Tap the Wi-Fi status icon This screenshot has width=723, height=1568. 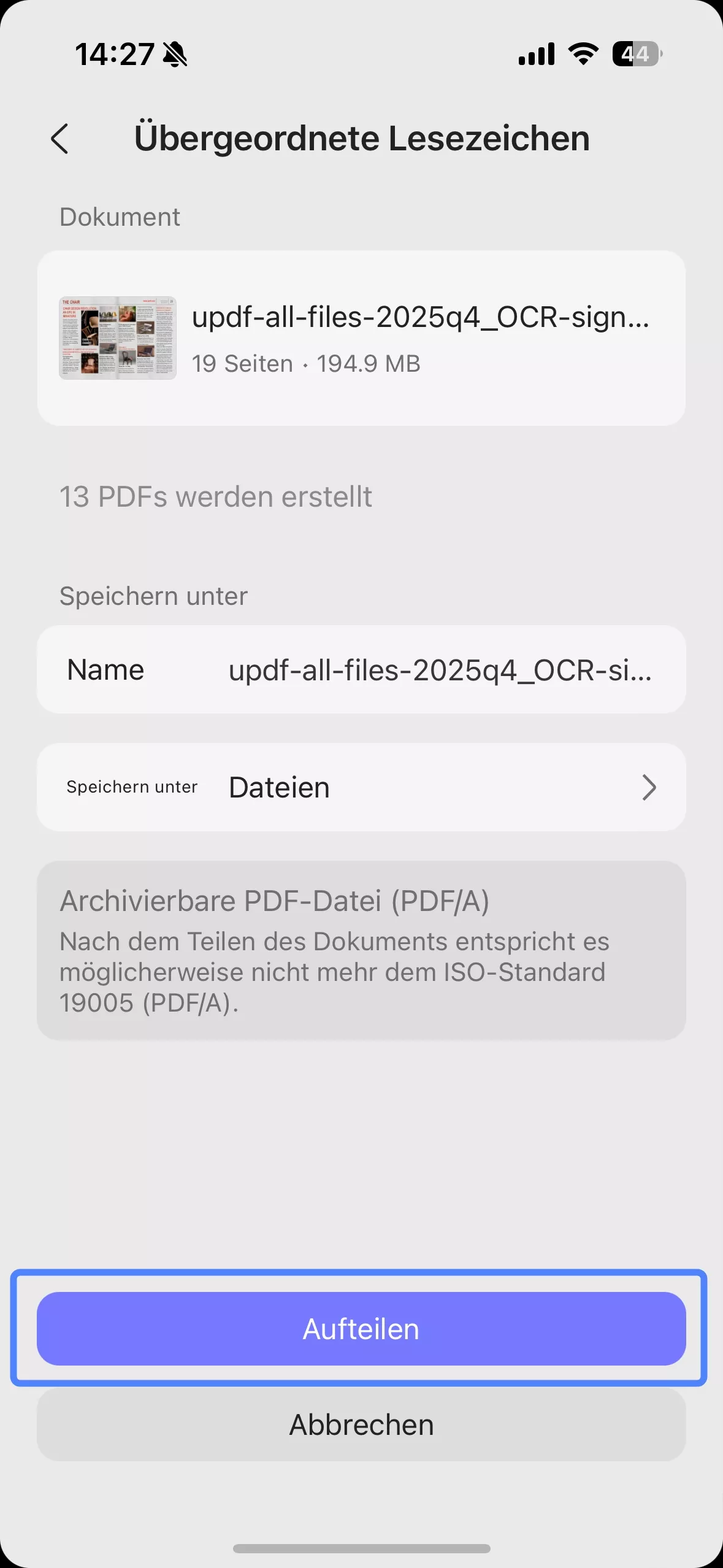[x=581, y=54]
